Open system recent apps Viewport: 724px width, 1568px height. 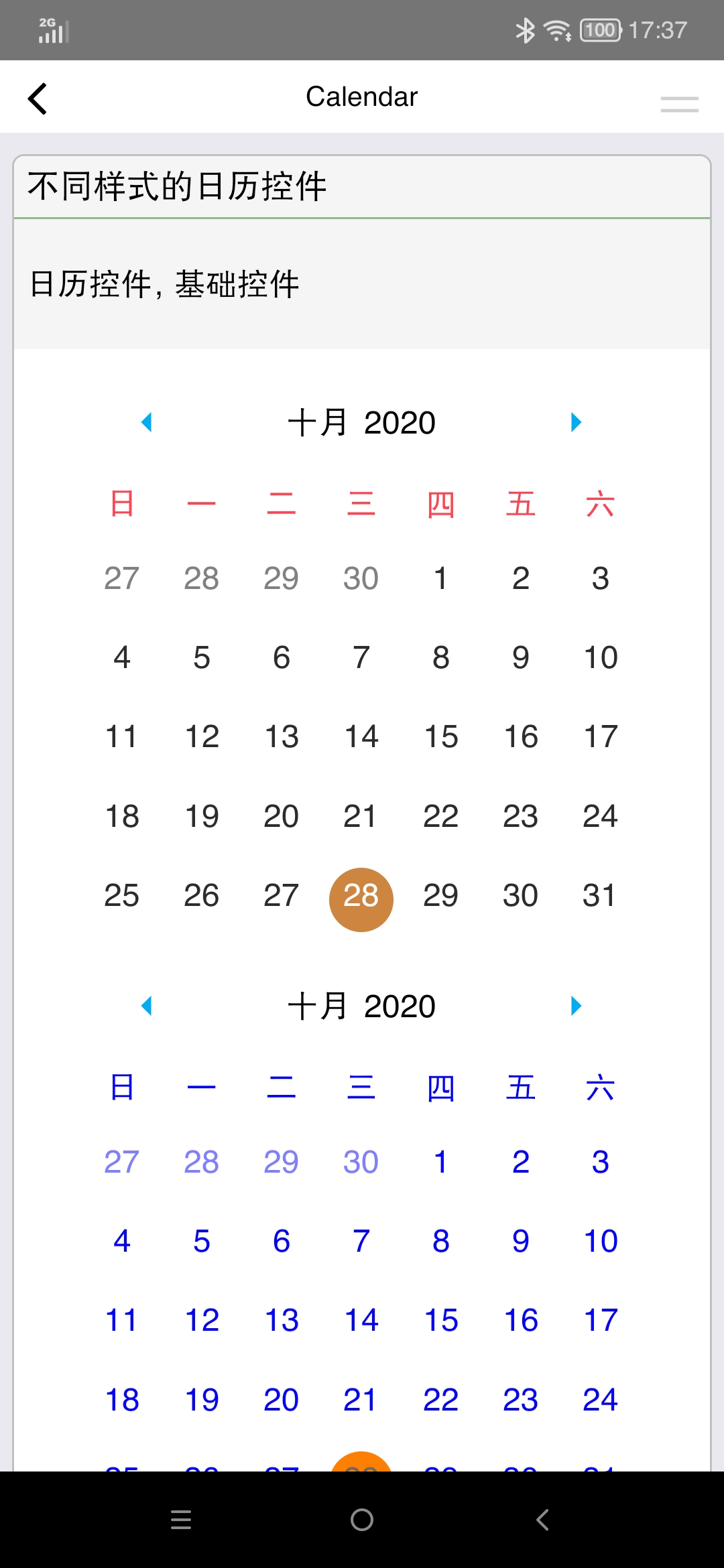tap(181, 1520)
